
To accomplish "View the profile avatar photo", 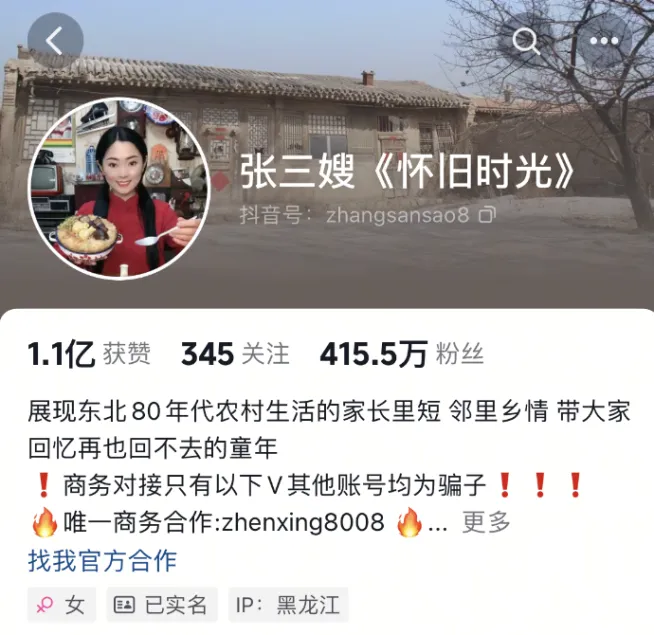I will (120, 187).
